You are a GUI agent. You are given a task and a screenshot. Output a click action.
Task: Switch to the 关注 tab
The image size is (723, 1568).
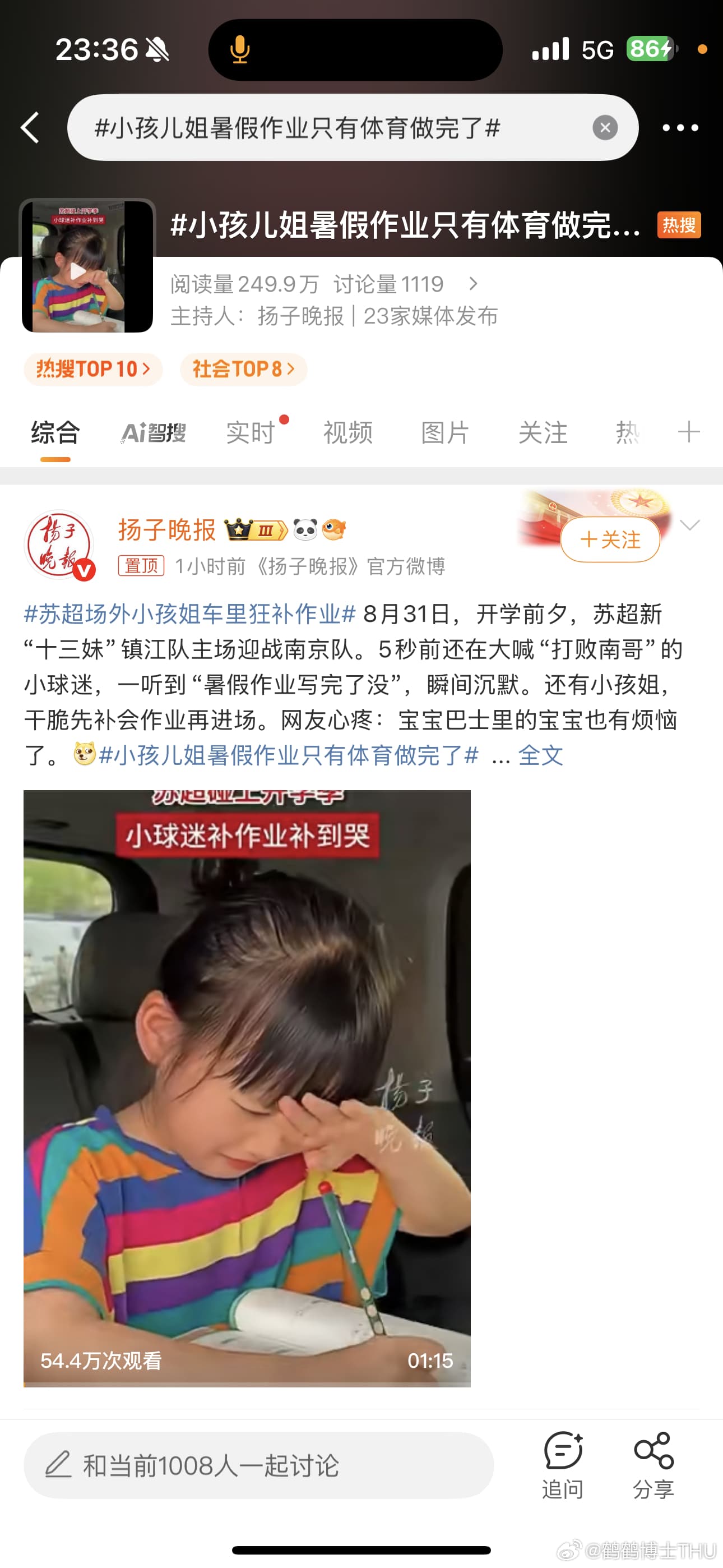(x=543, y=433)
